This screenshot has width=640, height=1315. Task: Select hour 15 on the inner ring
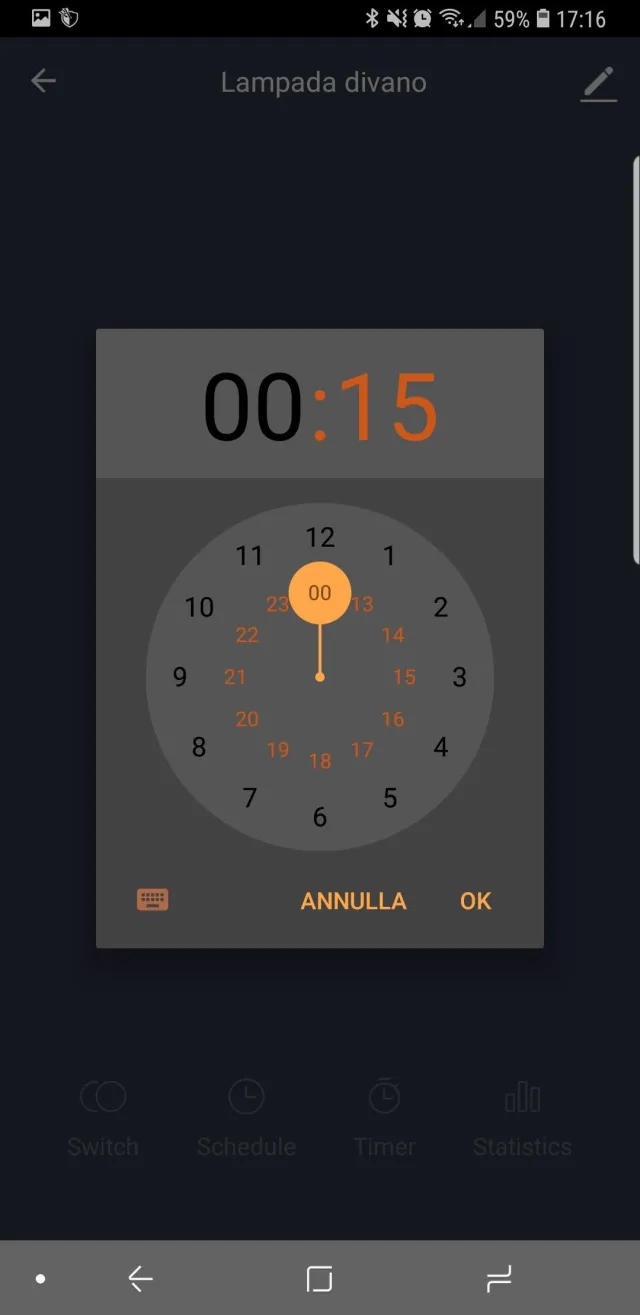[x=404, y=677]
